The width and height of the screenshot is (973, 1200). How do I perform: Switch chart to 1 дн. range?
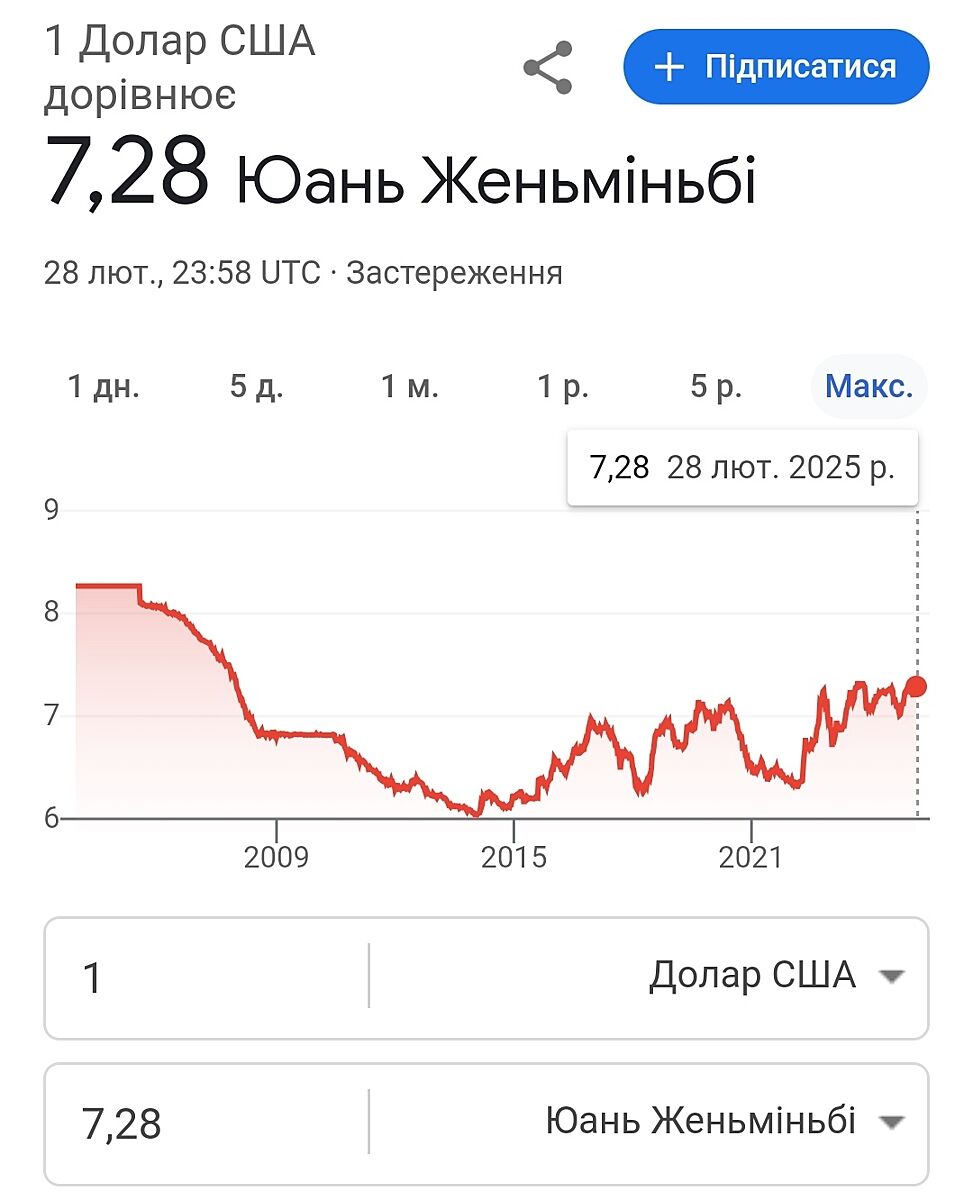[103, 387]
